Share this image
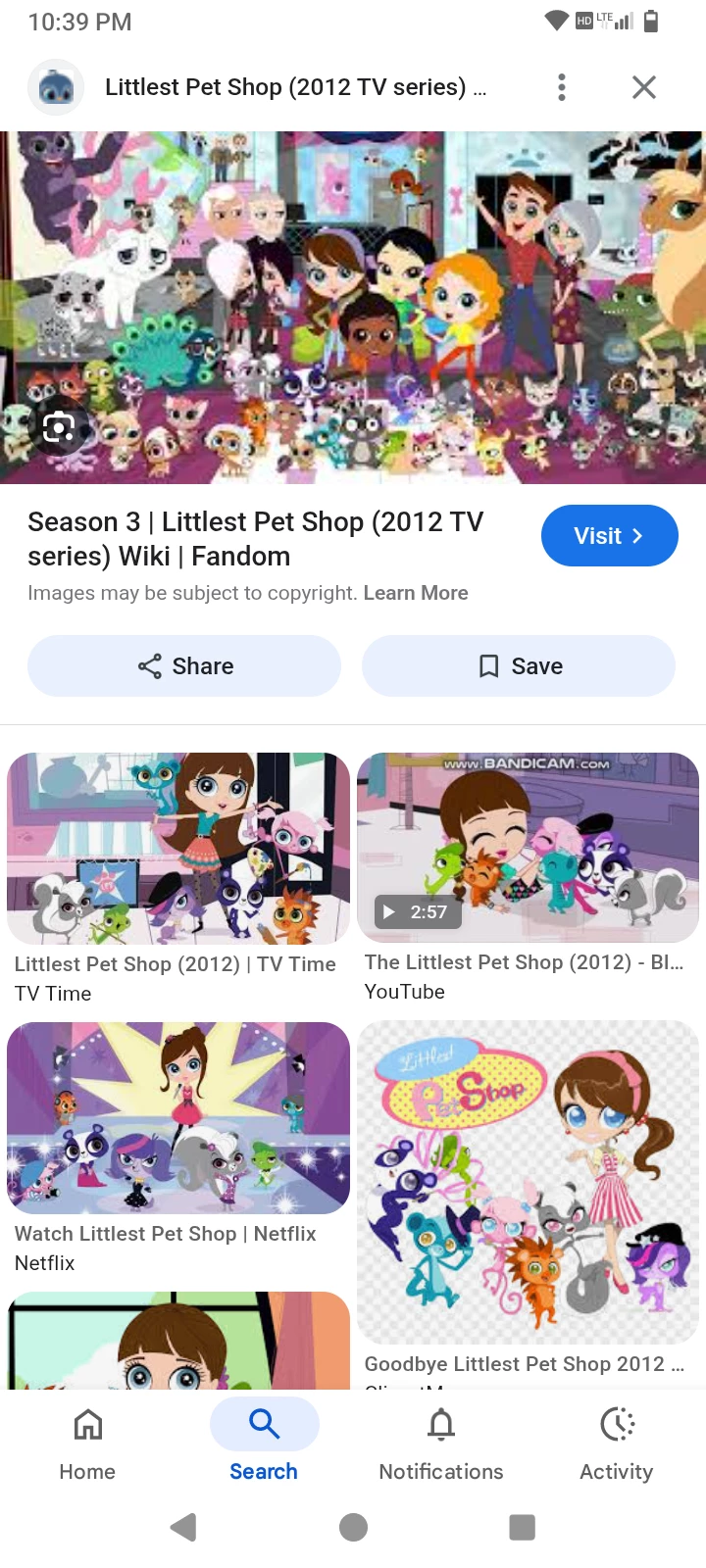 [184, 666]
